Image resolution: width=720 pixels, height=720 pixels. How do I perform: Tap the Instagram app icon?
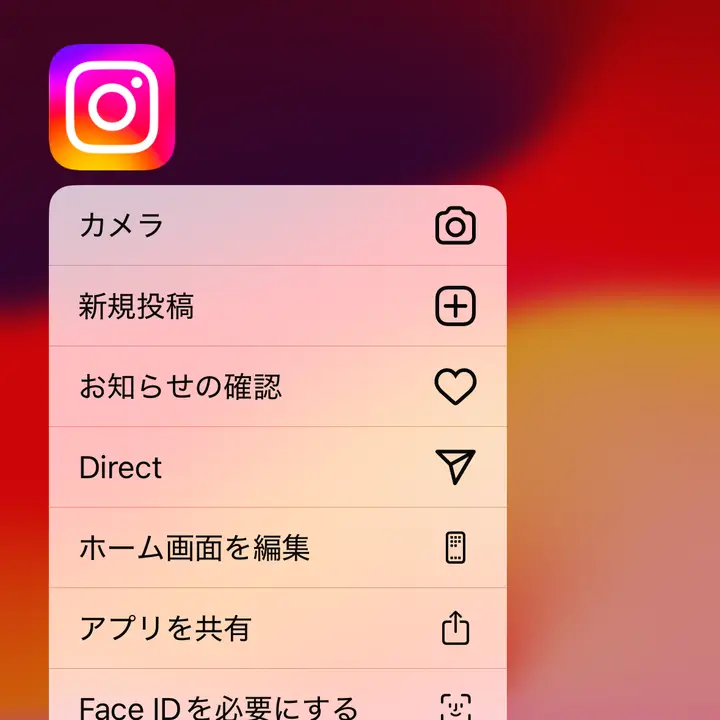click(112, 107)
